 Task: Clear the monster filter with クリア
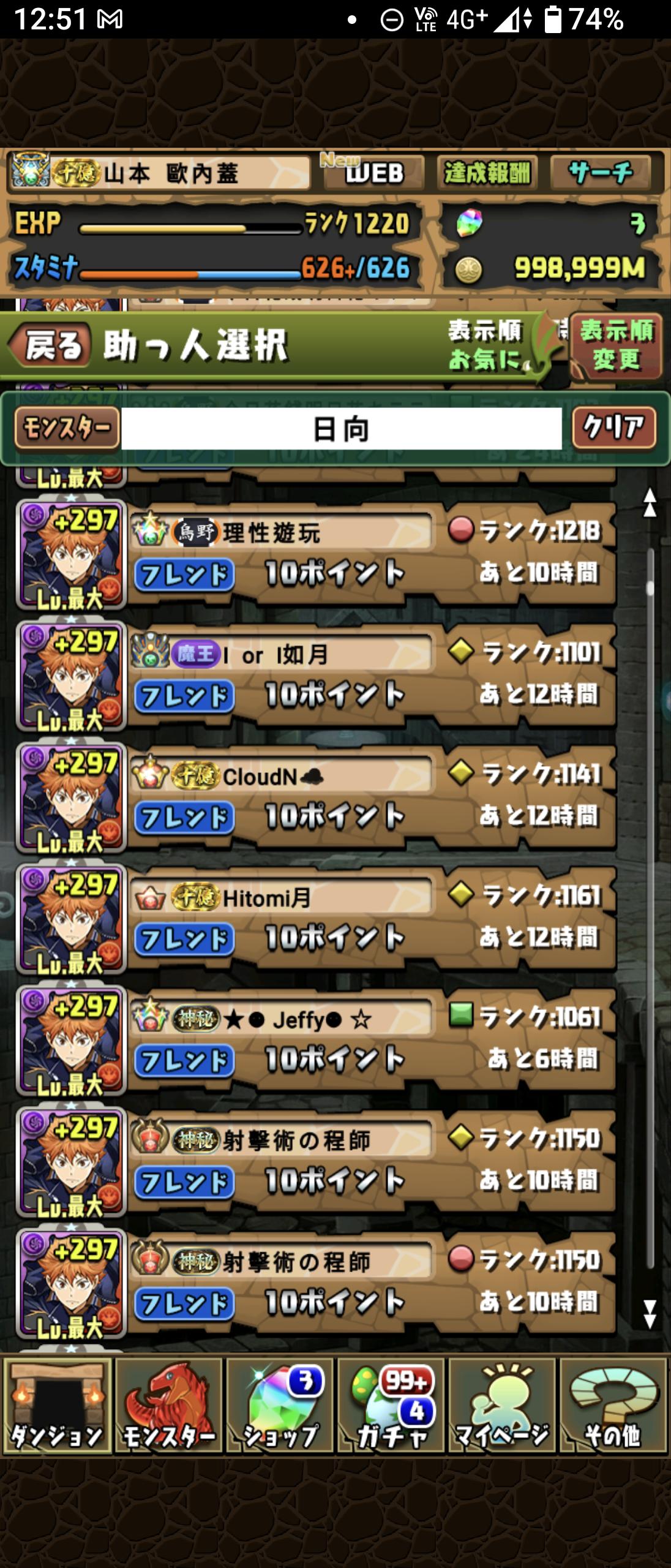[613, 428]
